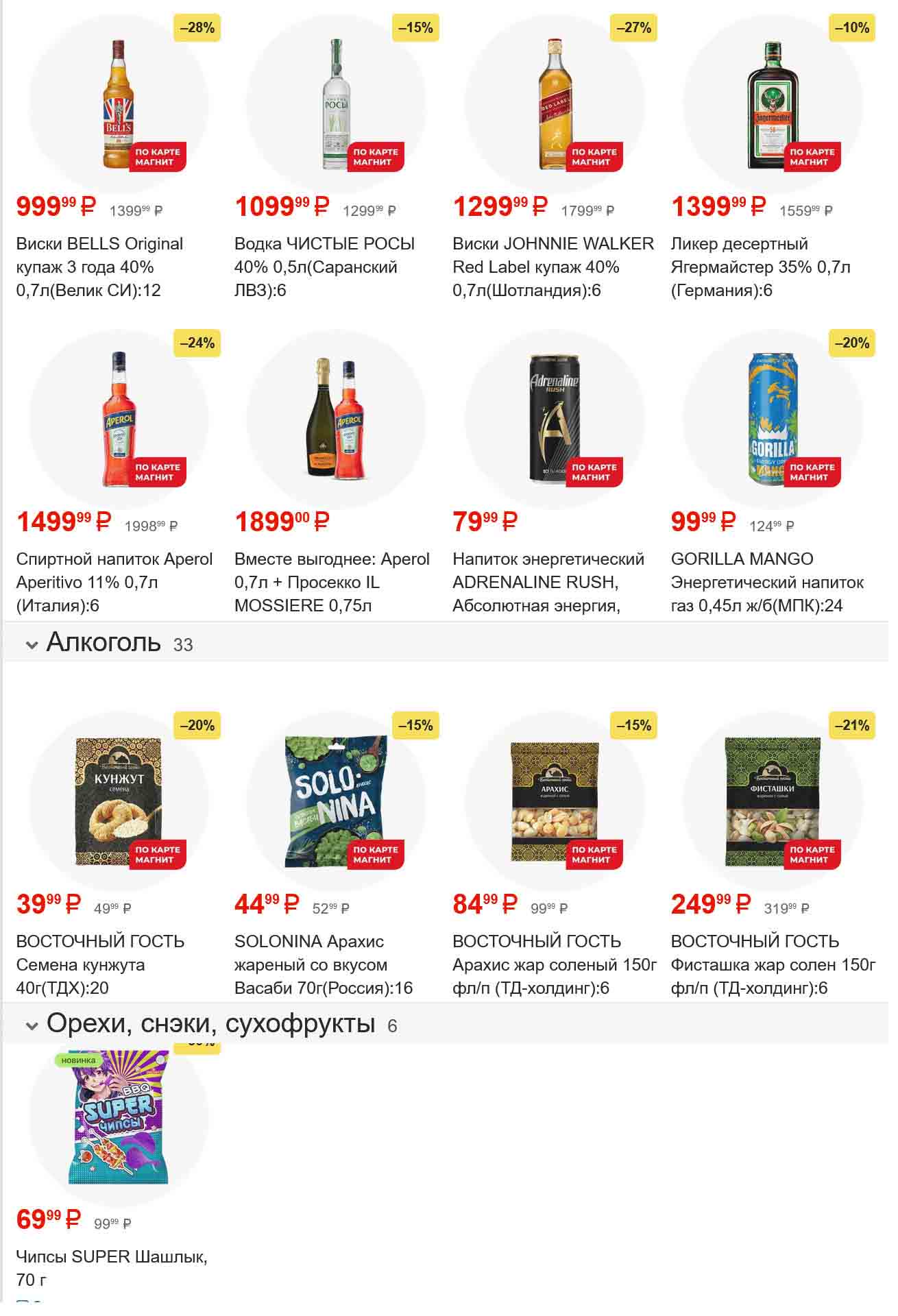View Johnnie Walker Red Label whisky
The image size is (898, 1316).
click(554, 104)
